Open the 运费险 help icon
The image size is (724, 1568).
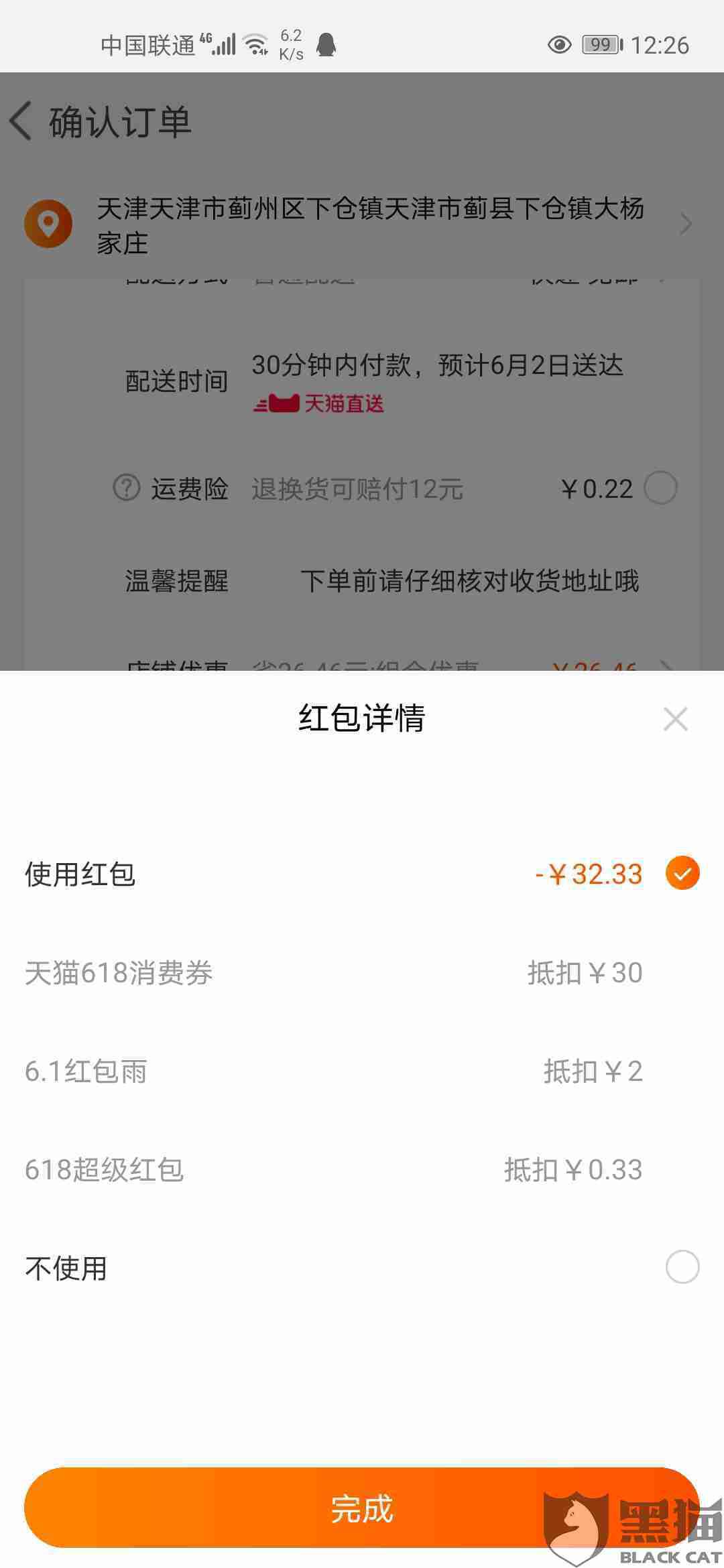click(126, 488)
